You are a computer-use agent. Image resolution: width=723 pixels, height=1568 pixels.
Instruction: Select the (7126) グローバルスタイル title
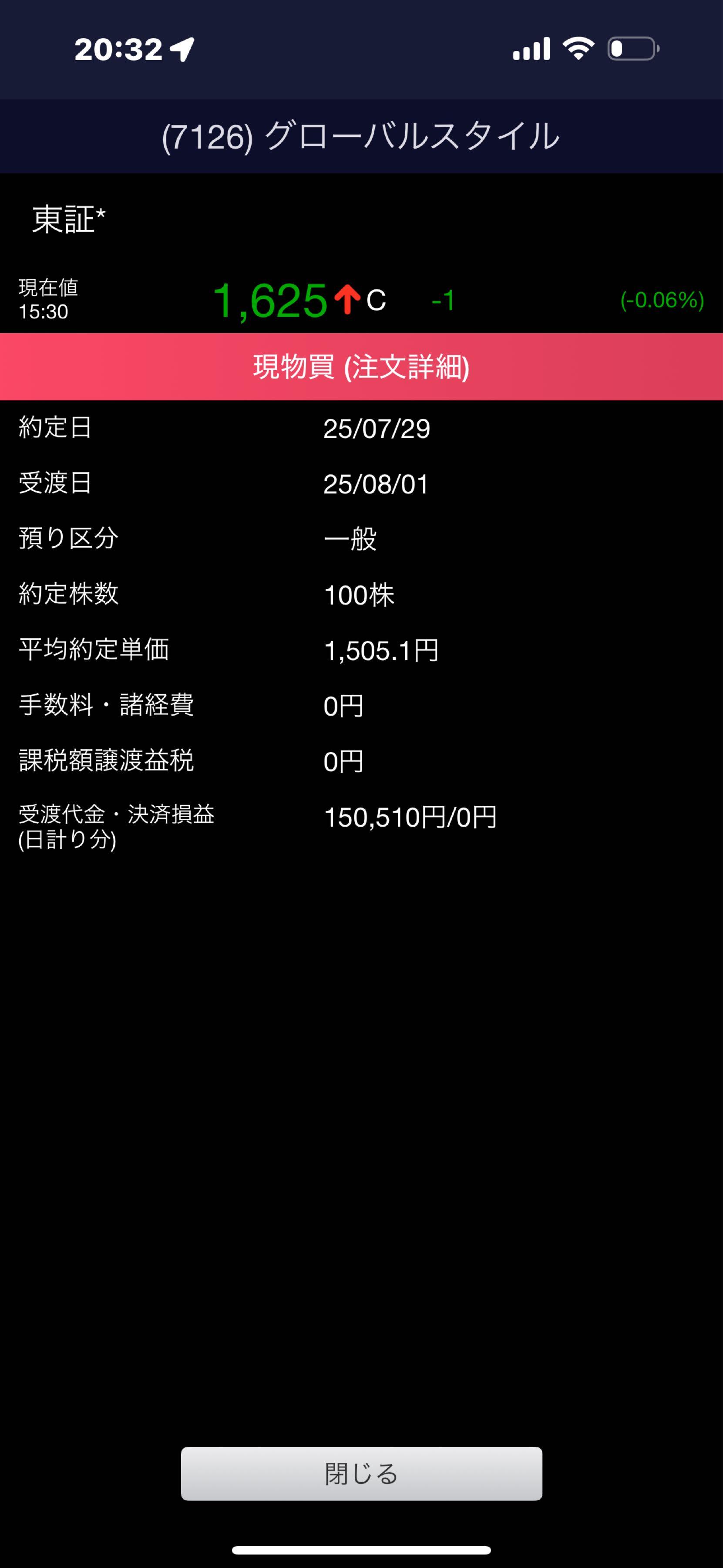(361, 136)
